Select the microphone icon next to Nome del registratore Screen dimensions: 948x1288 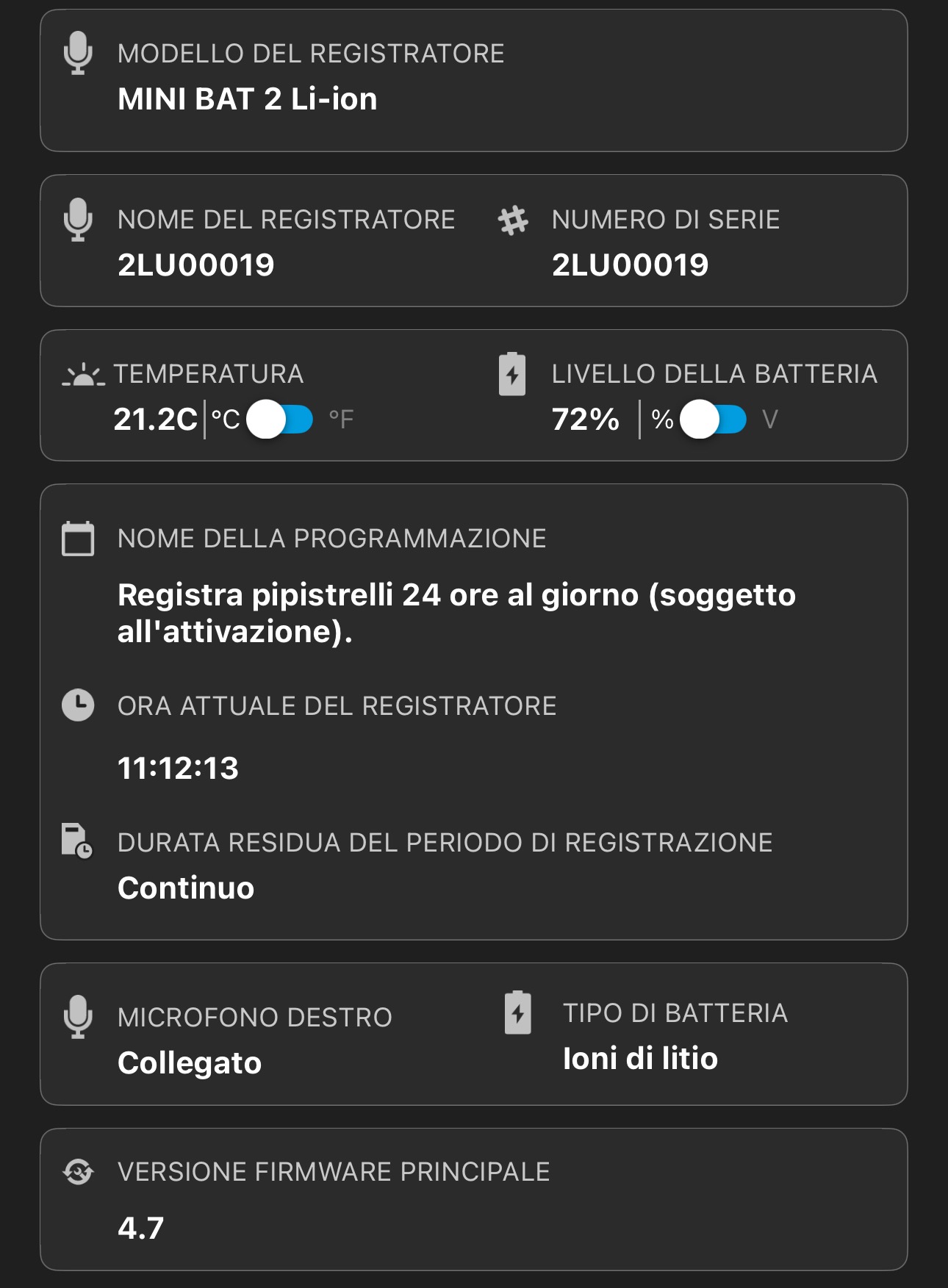(79, 220)
